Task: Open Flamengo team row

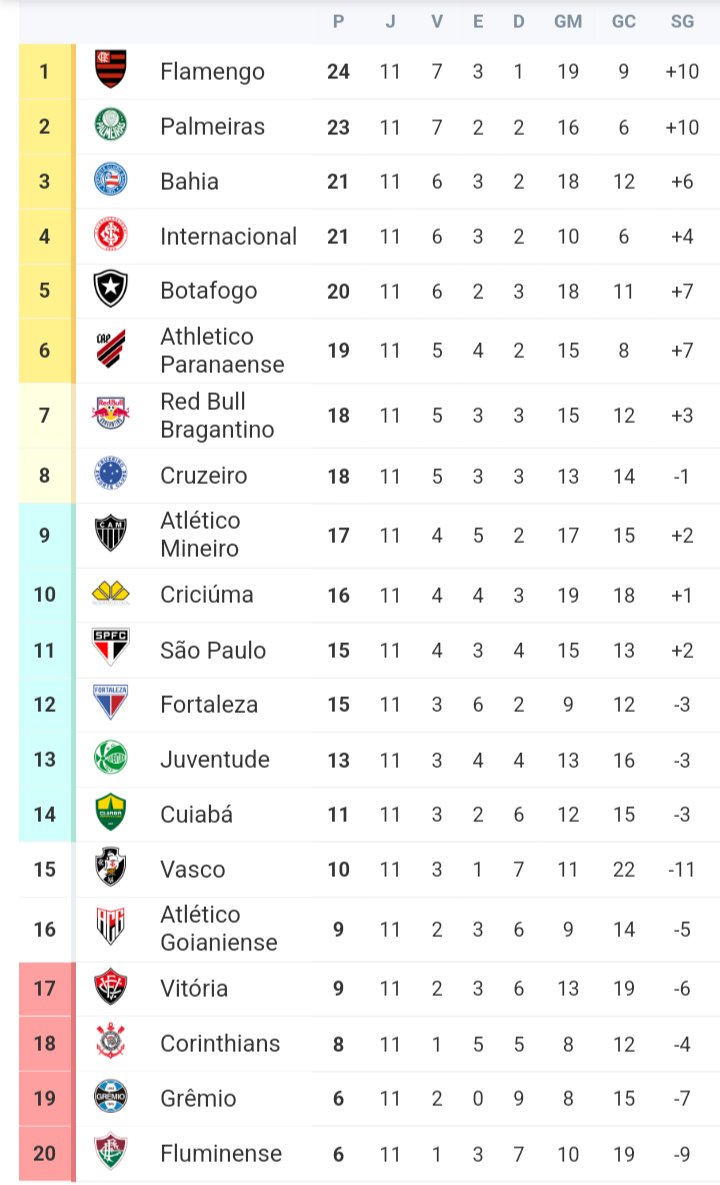Action: 212,72
